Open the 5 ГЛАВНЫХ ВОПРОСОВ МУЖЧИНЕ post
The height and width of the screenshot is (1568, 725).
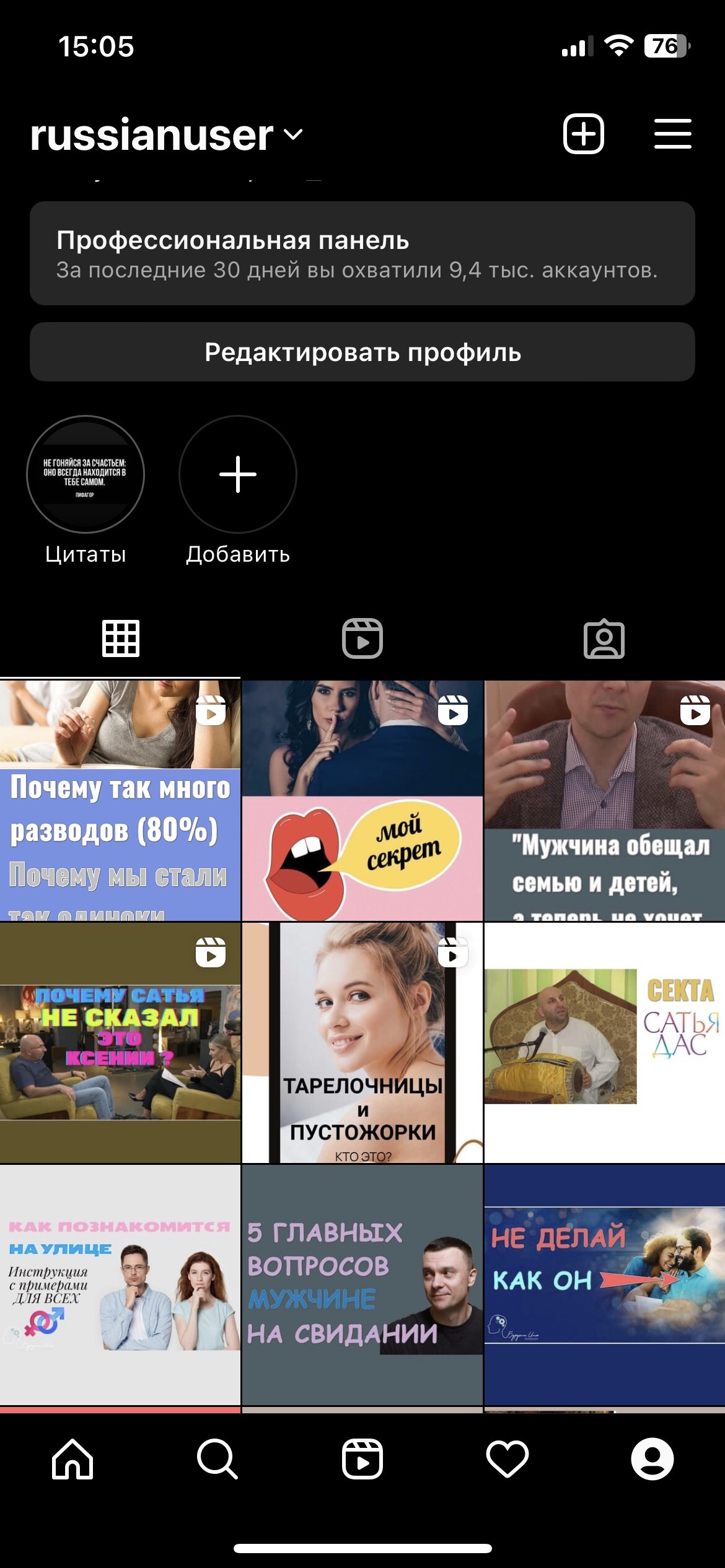point(362,1284)
